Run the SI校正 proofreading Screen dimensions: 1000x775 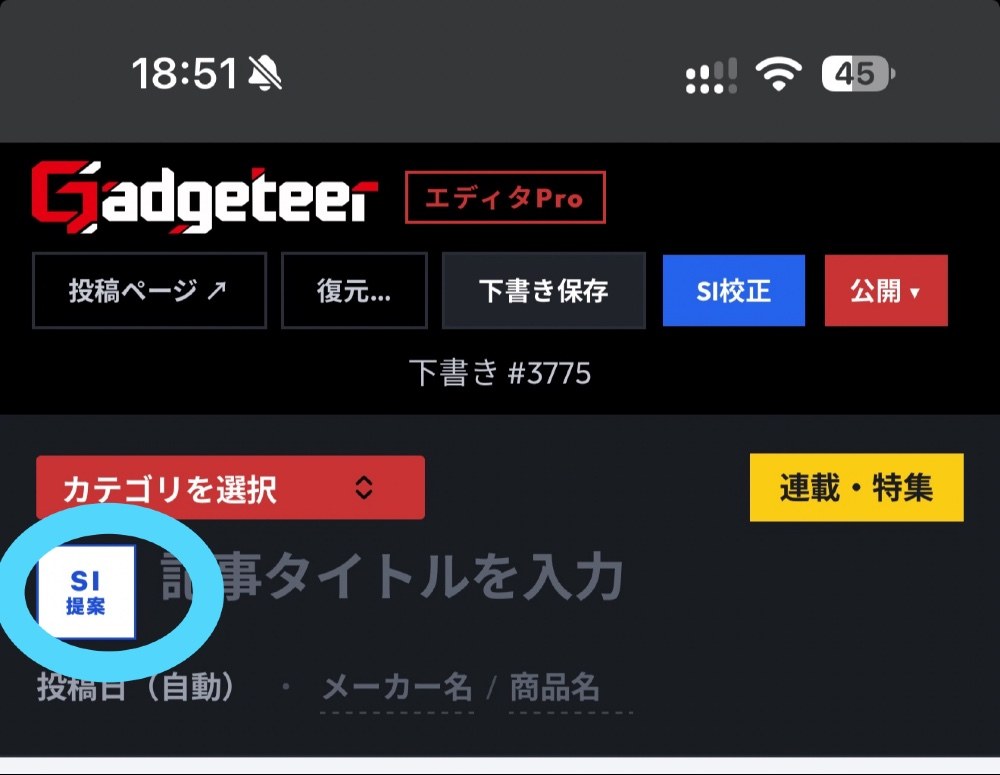[x=733, y=291]
